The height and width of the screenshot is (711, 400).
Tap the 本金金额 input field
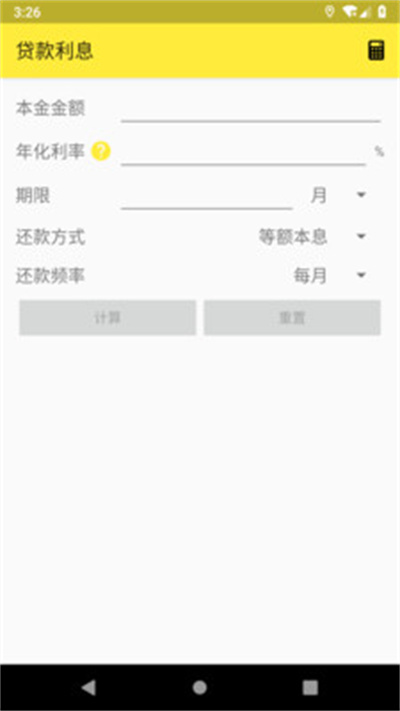pos(250,109)
